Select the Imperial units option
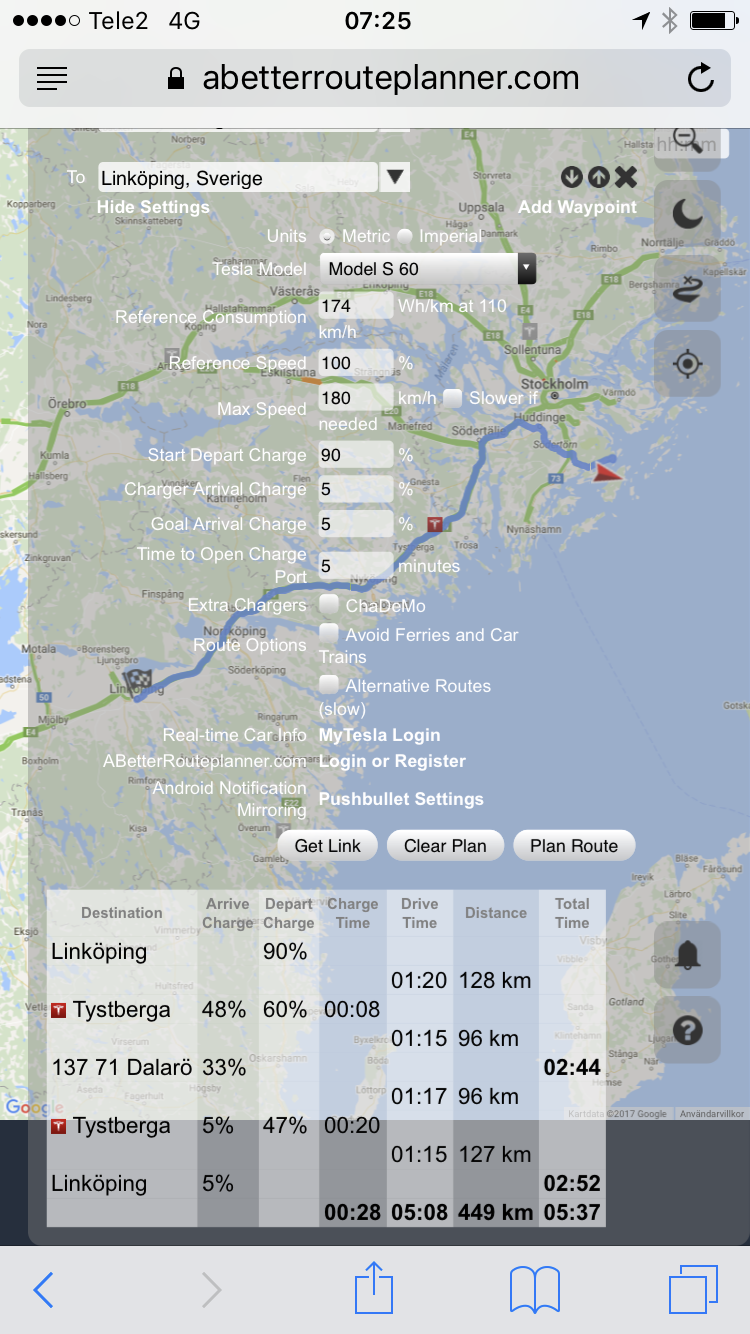This screenshot has height=1334, width=750. [405, 237]
